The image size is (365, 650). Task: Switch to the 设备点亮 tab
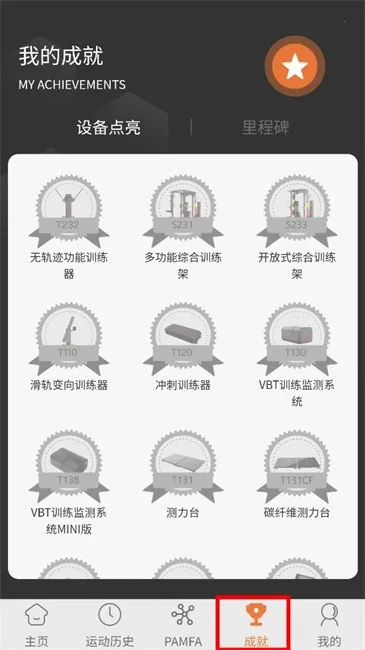[x=108, y=127]
